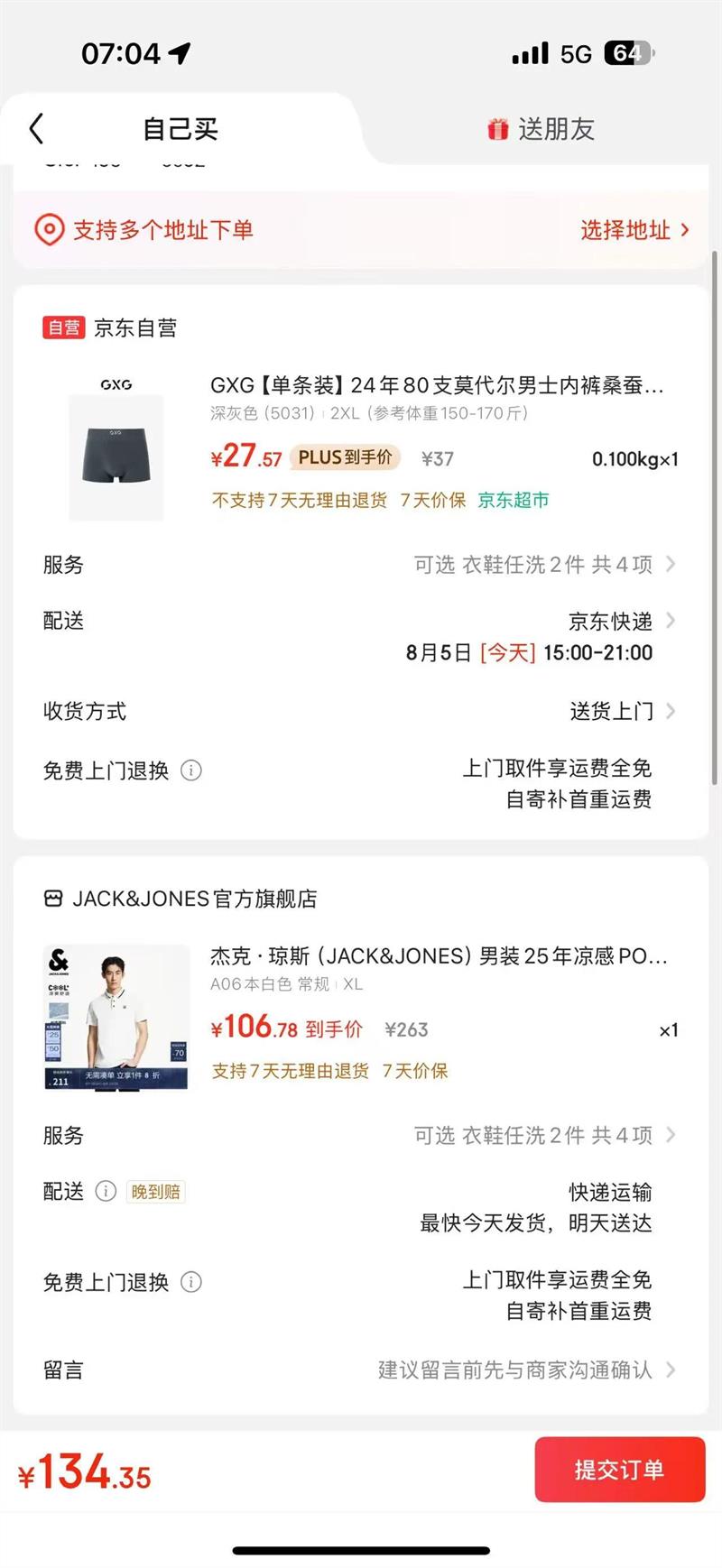View info about 免费上门退换 under 京东自营
Screen dimensions: 722x1568
pos(191,770)
